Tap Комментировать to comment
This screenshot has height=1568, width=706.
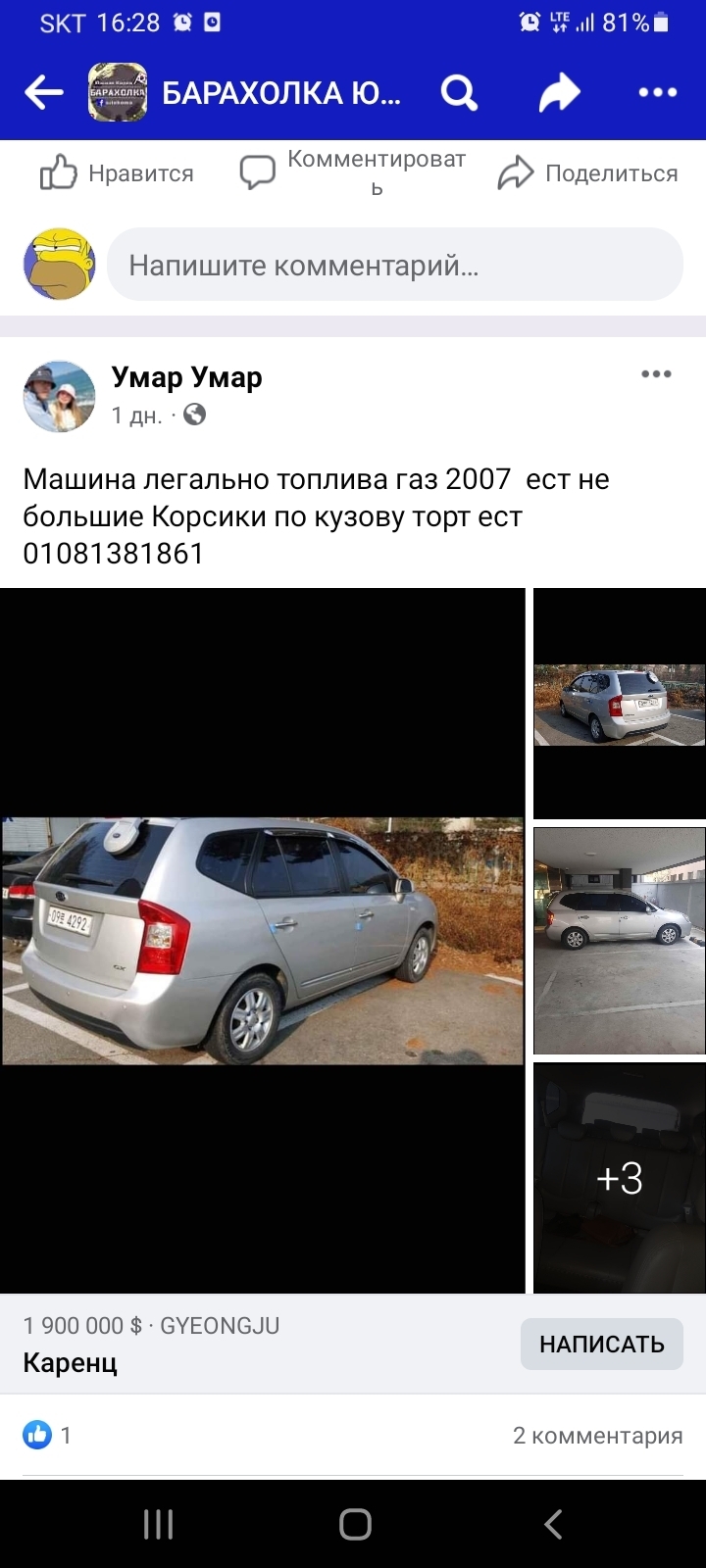pyautogui.click(x=353, y=173)
